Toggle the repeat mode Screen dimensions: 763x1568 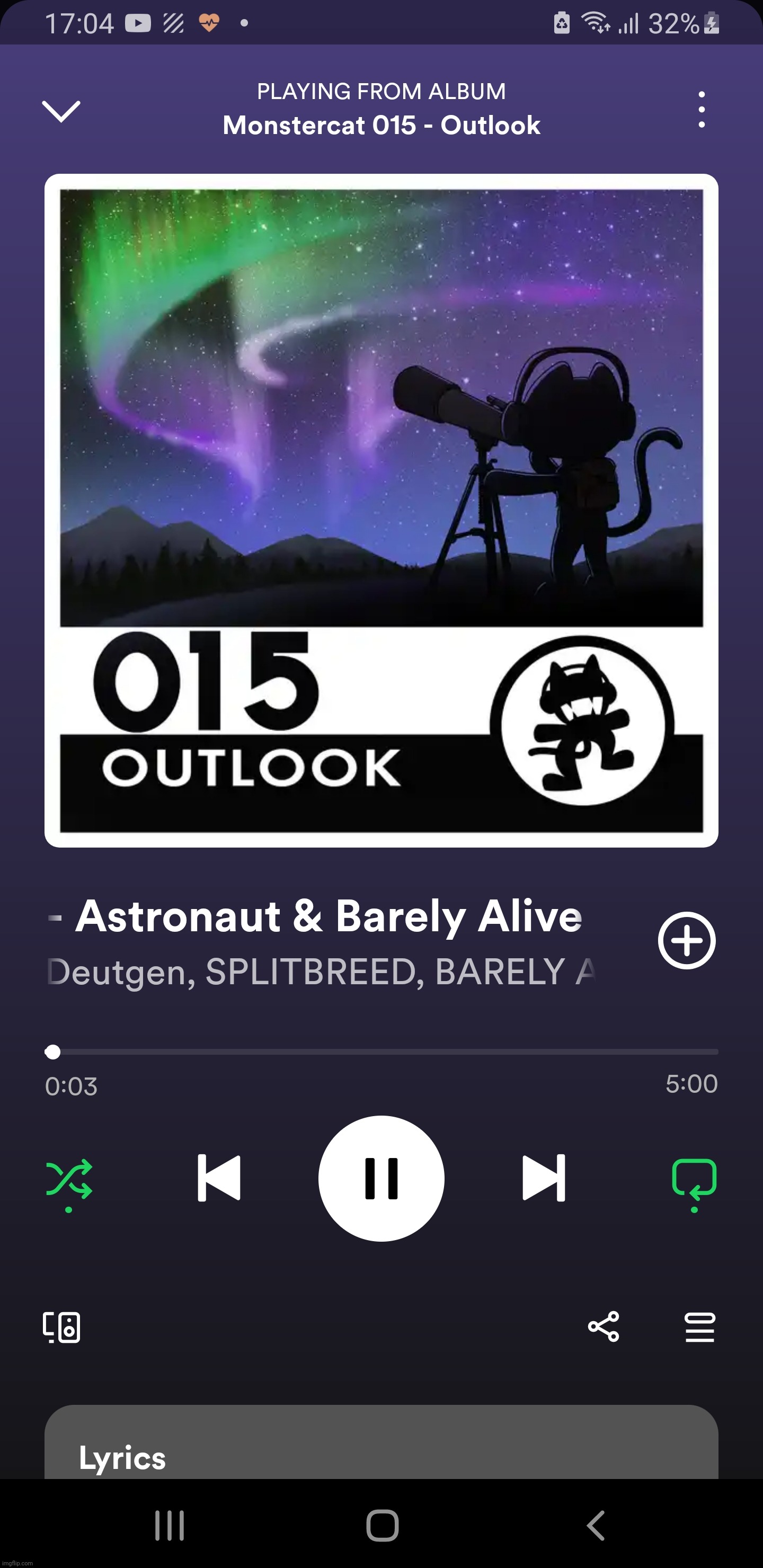tap(694, 1179)
